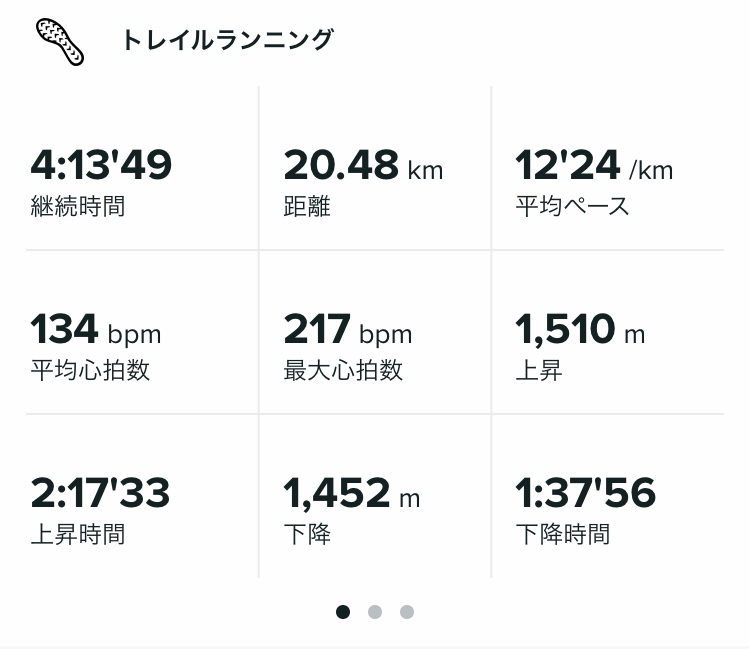Screen dimensions: 750x649
Task: Jump to the third stats page dot
Action: coord(406,612)
